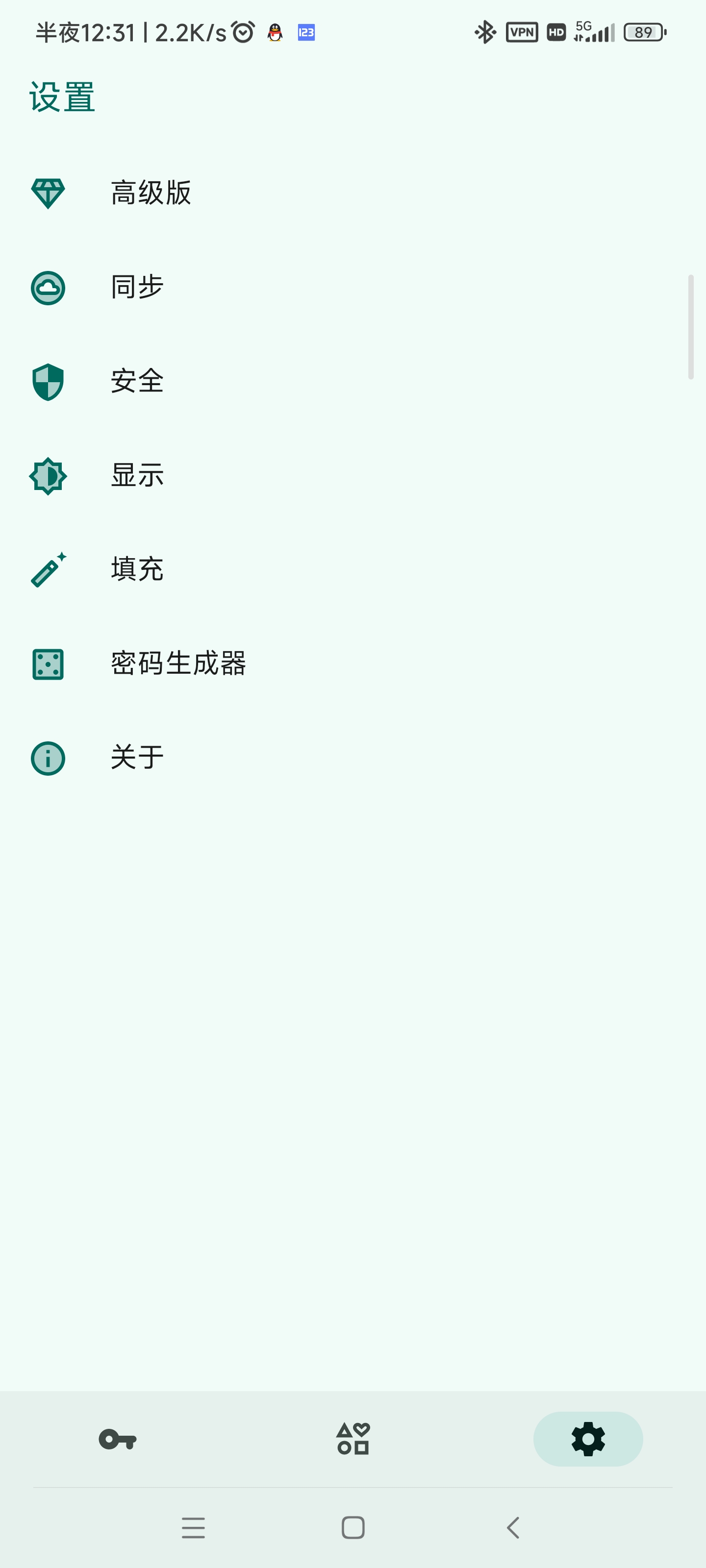Viewport: 706px width, 1568px height.
Task: Tap the system back button
Action: pyautogui.click(x=513, y=1527)
